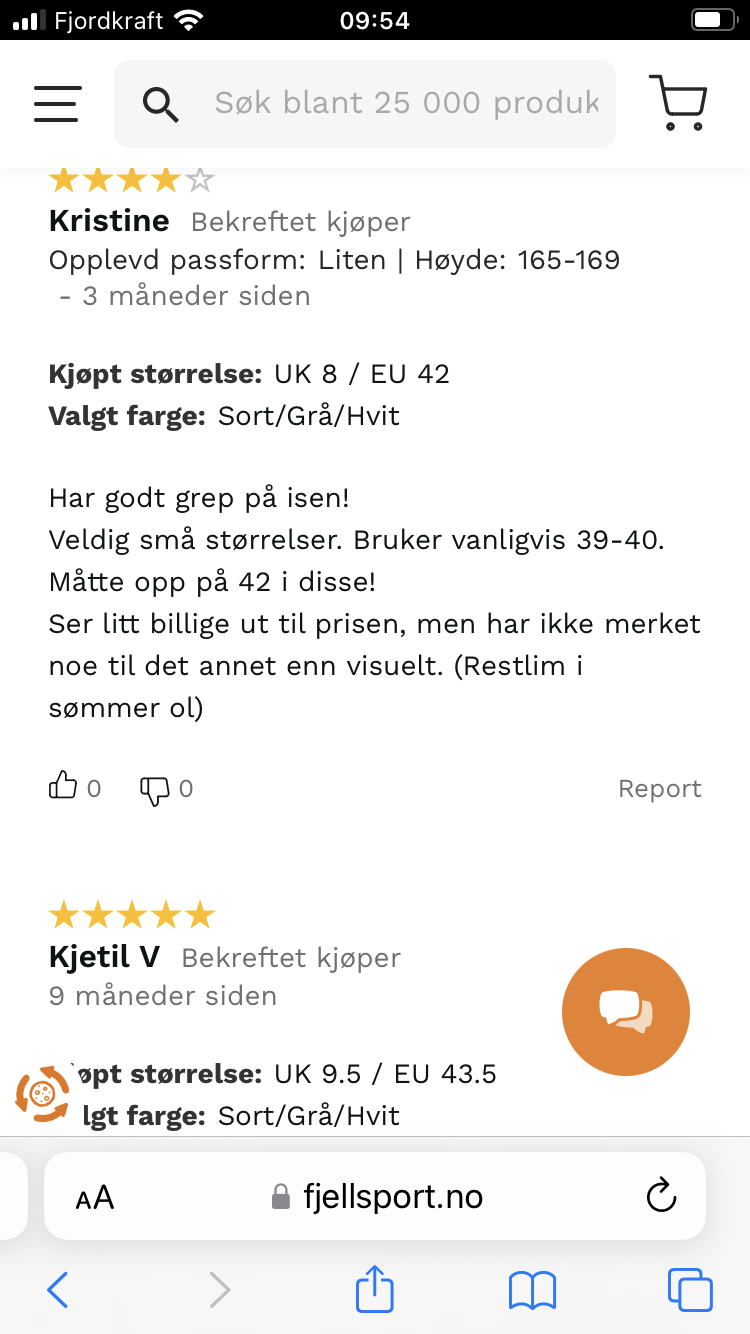Tap the search field to search products
The width and height of the screenshot is (750, 1334).
click(400, 103)
